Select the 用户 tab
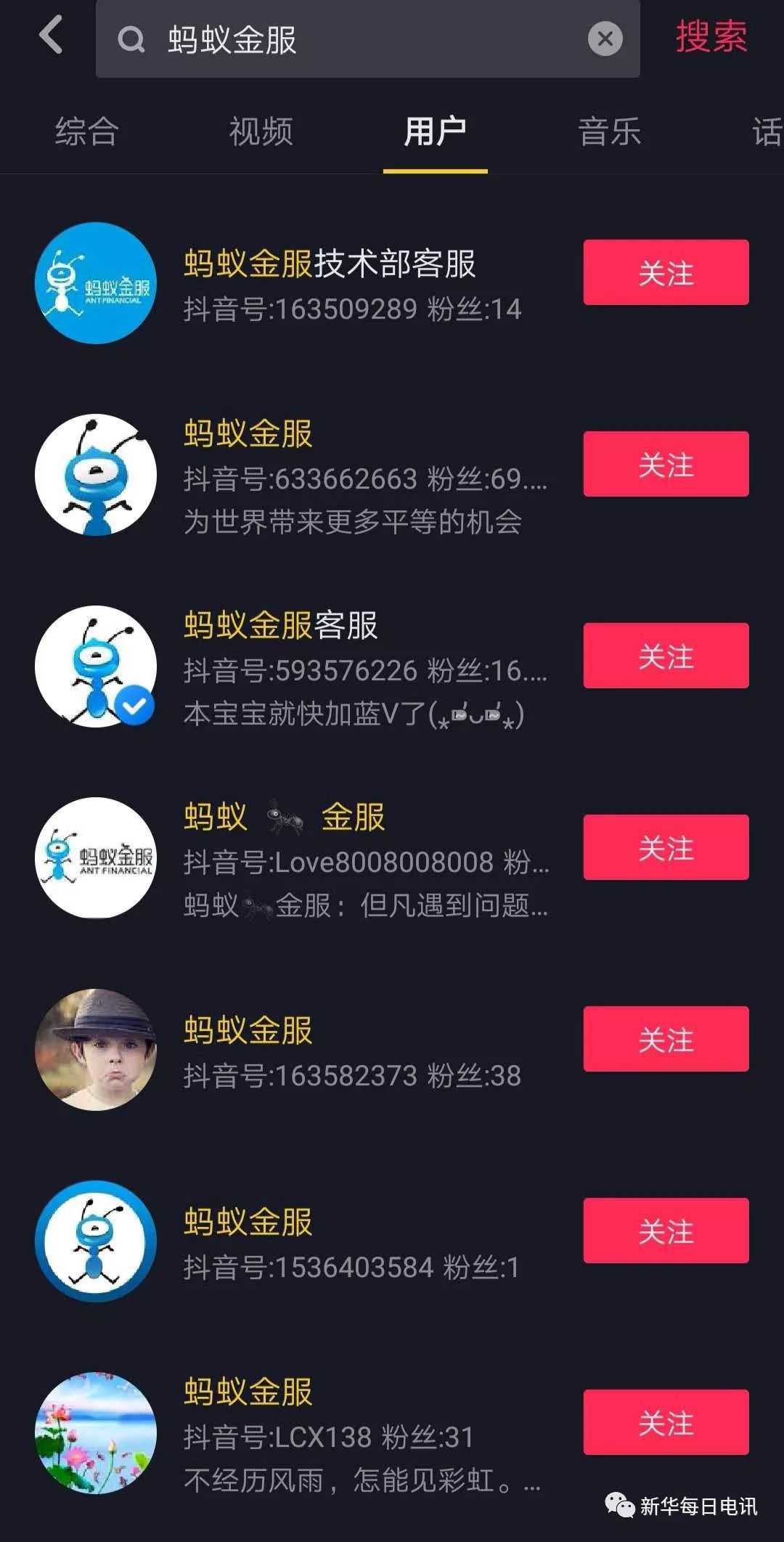The width and height of the screenshot is (784, 1542). (435, 132)
